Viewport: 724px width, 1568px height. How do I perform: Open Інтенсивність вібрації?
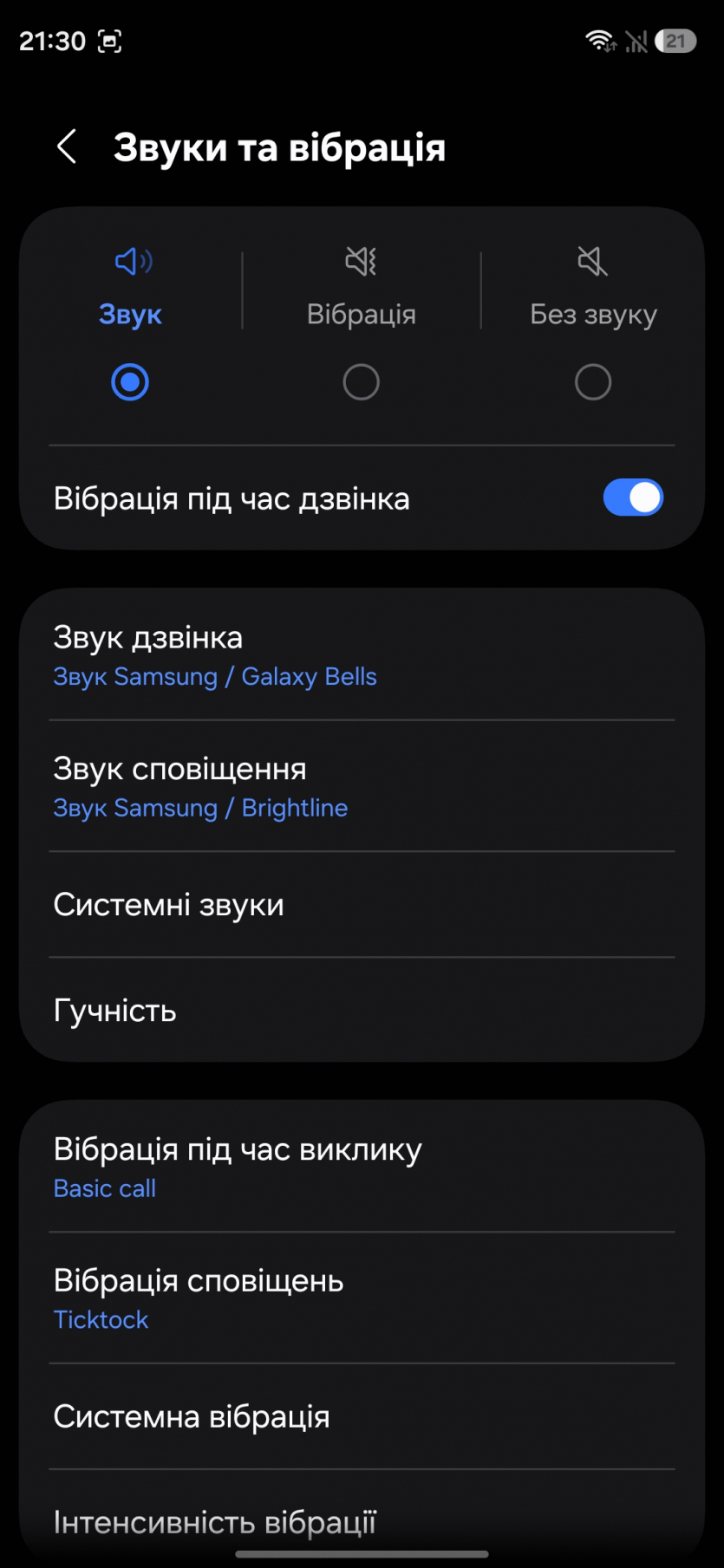click(362, 1521)
